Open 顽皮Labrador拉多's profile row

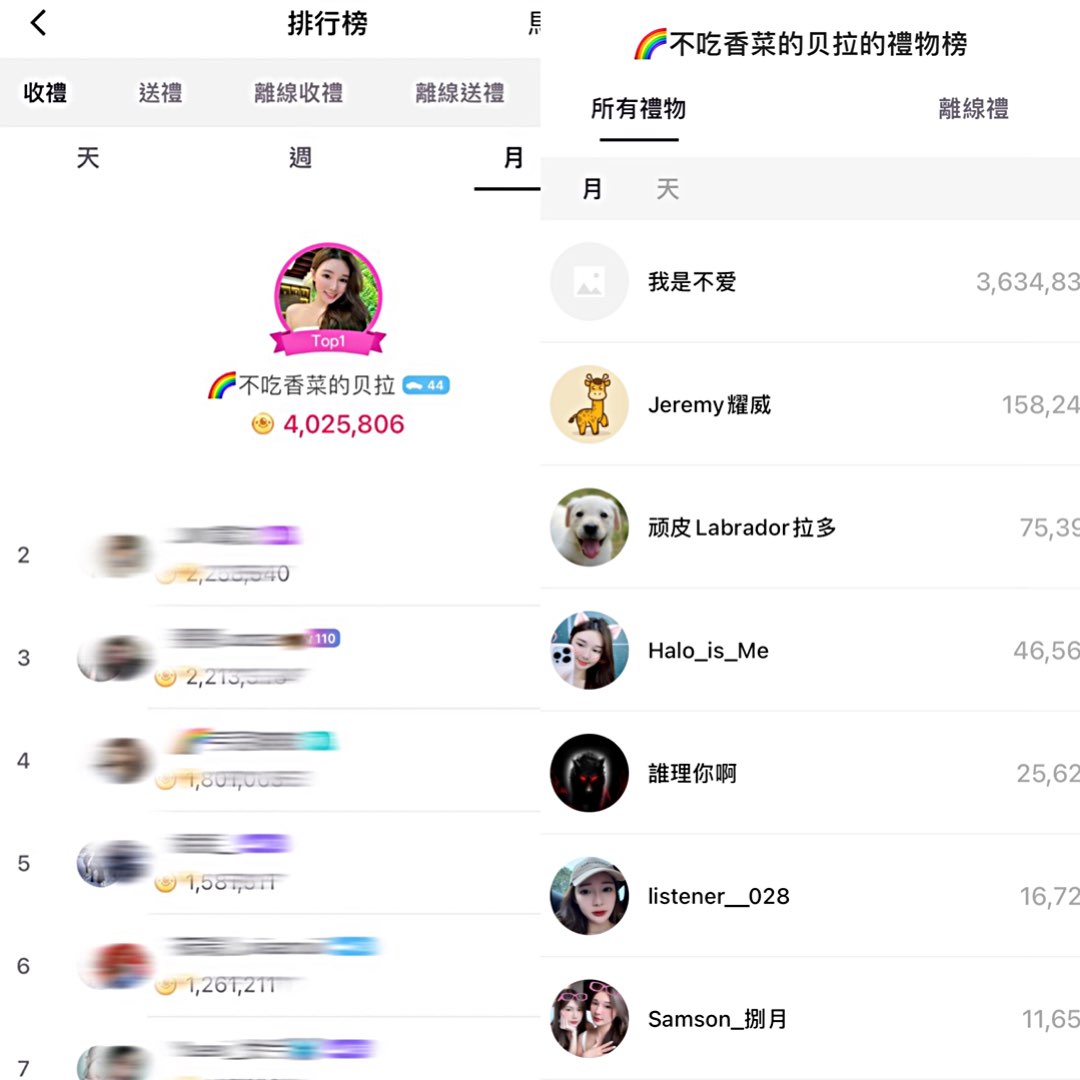tap(810, 528)
